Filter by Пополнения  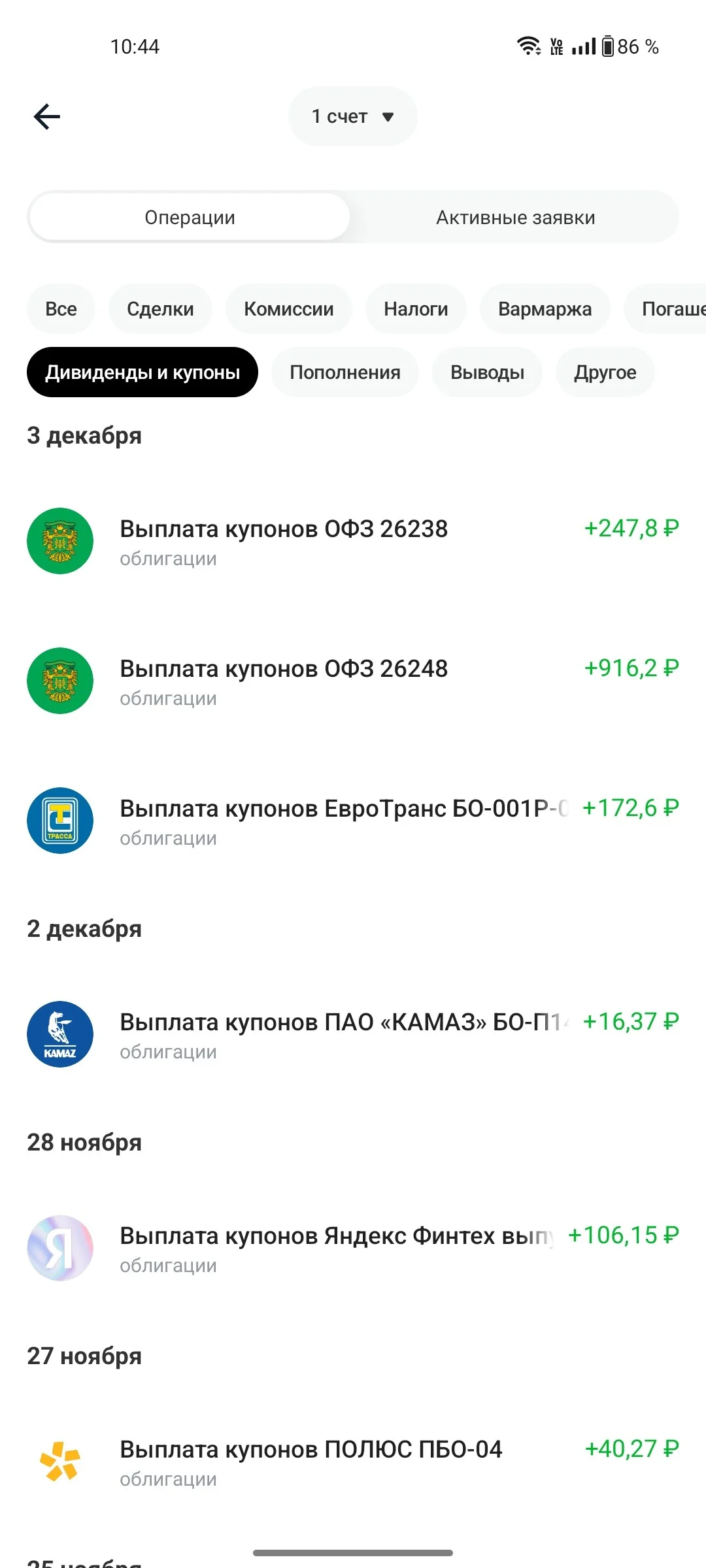345,372
